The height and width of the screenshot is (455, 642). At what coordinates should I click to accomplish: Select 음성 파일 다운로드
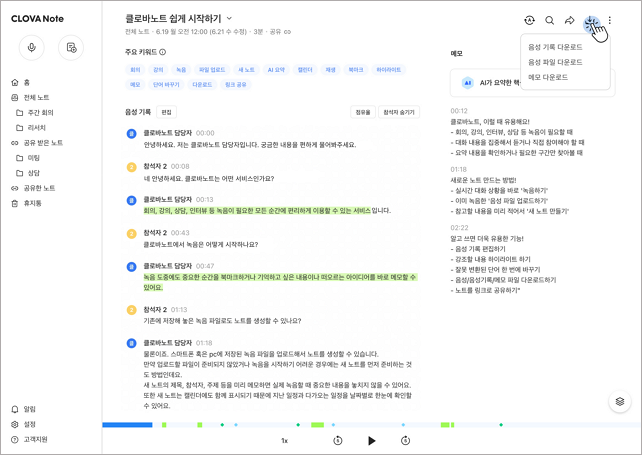(x=555, y=62)
